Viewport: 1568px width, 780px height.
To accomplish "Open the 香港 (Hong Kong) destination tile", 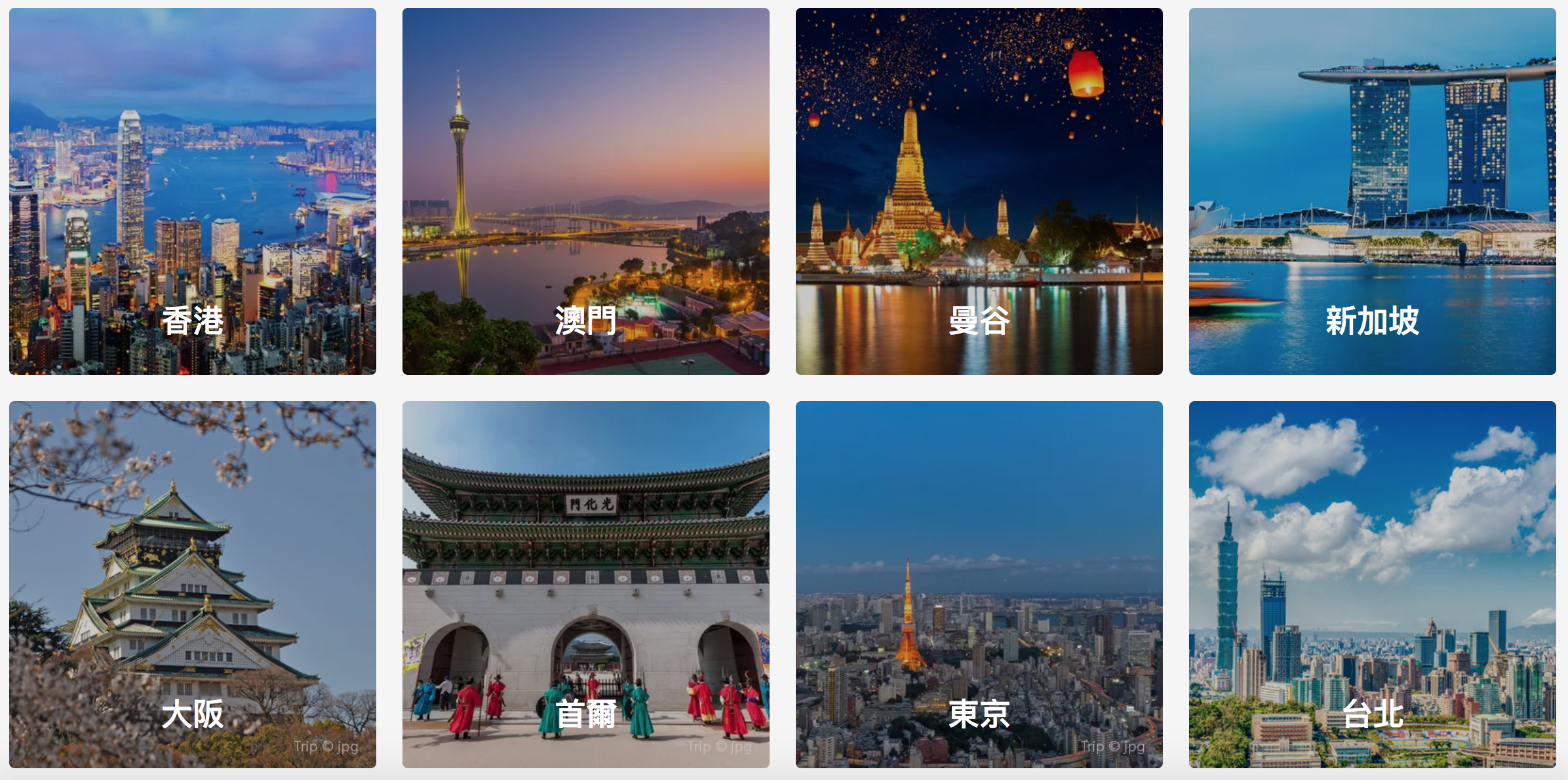I will (x=192, y=191).
